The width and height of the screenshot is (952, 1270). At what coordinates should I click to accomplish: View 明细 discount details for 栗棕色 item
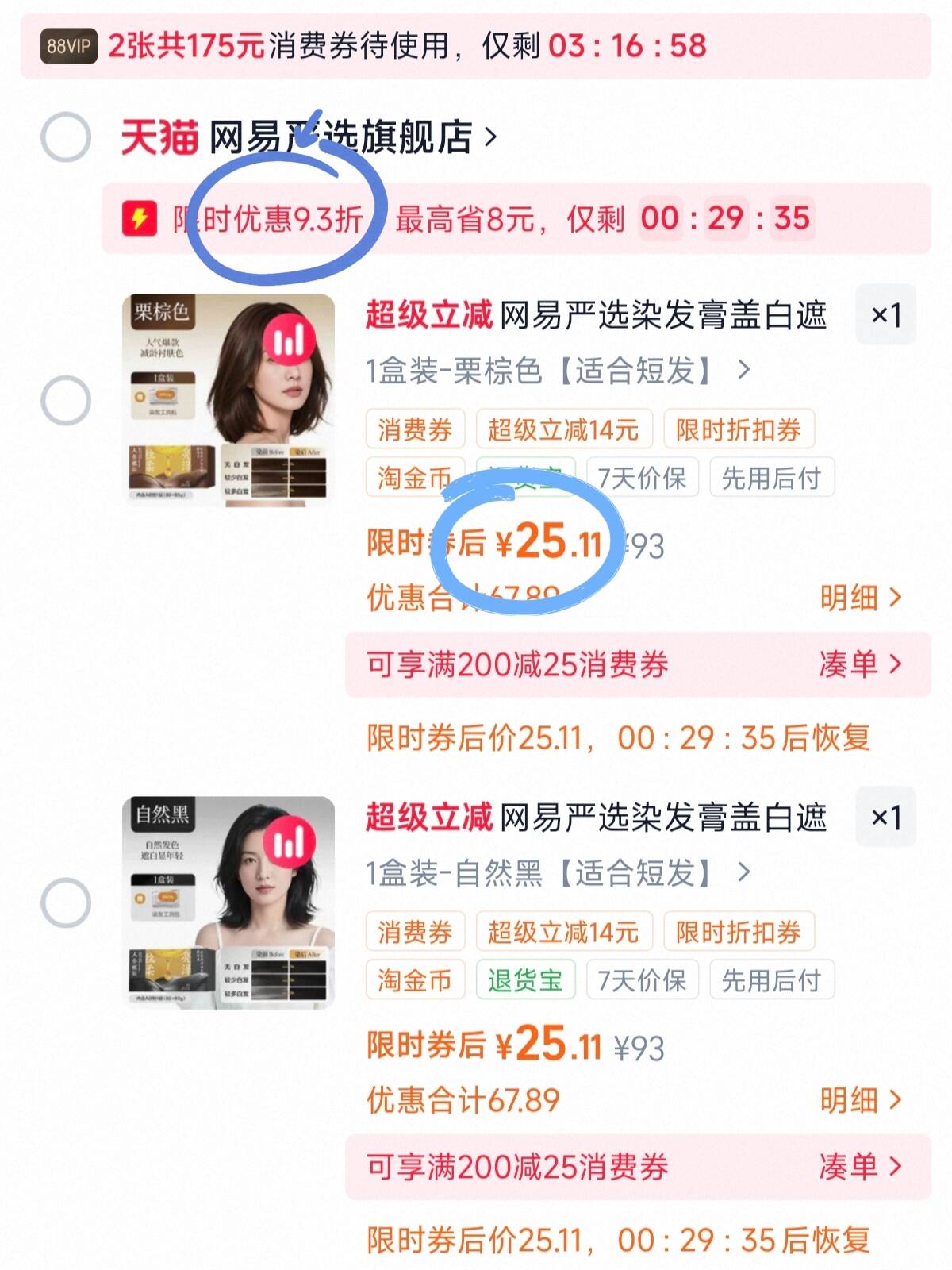tap(861, 598)
